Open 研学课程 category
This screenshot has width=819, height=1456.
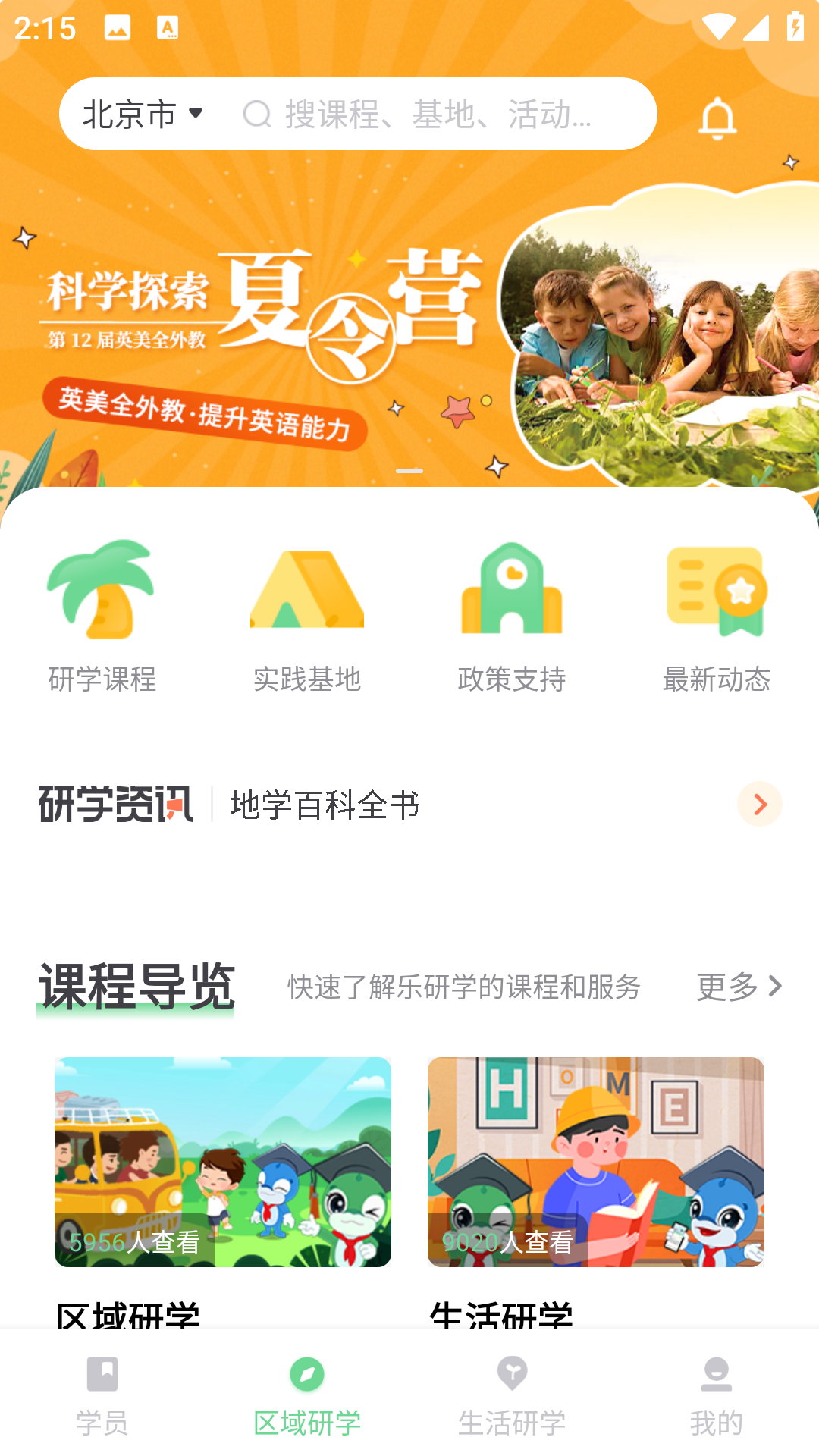pyautogui.click(x=102, y=616)
